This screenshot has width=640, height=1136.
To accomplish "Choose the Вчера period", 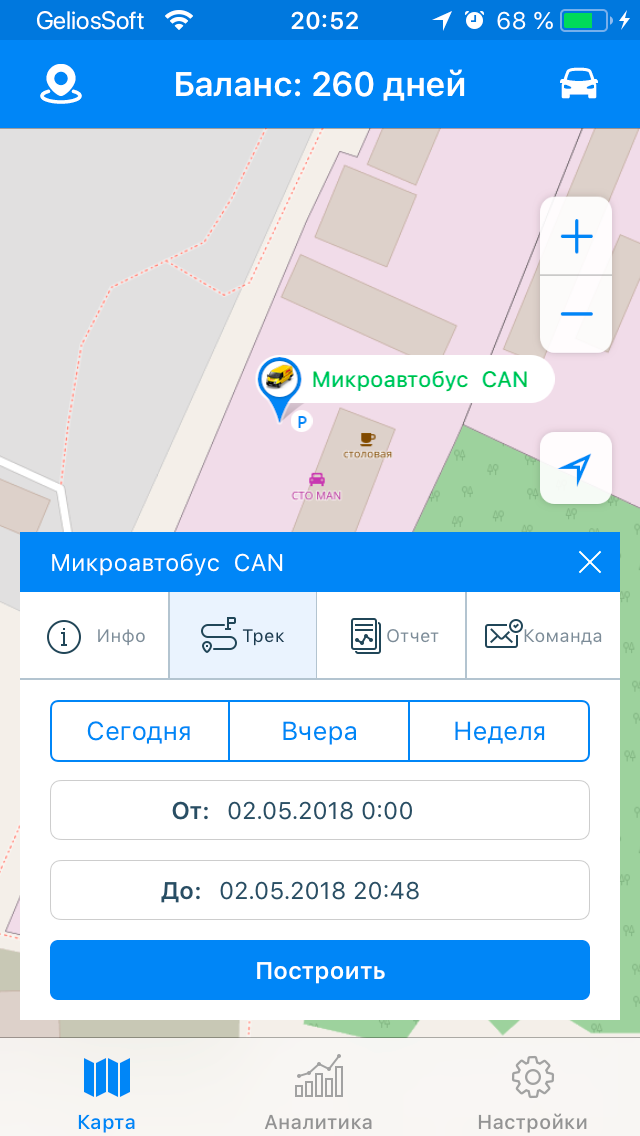I will (x=319, y=731).
